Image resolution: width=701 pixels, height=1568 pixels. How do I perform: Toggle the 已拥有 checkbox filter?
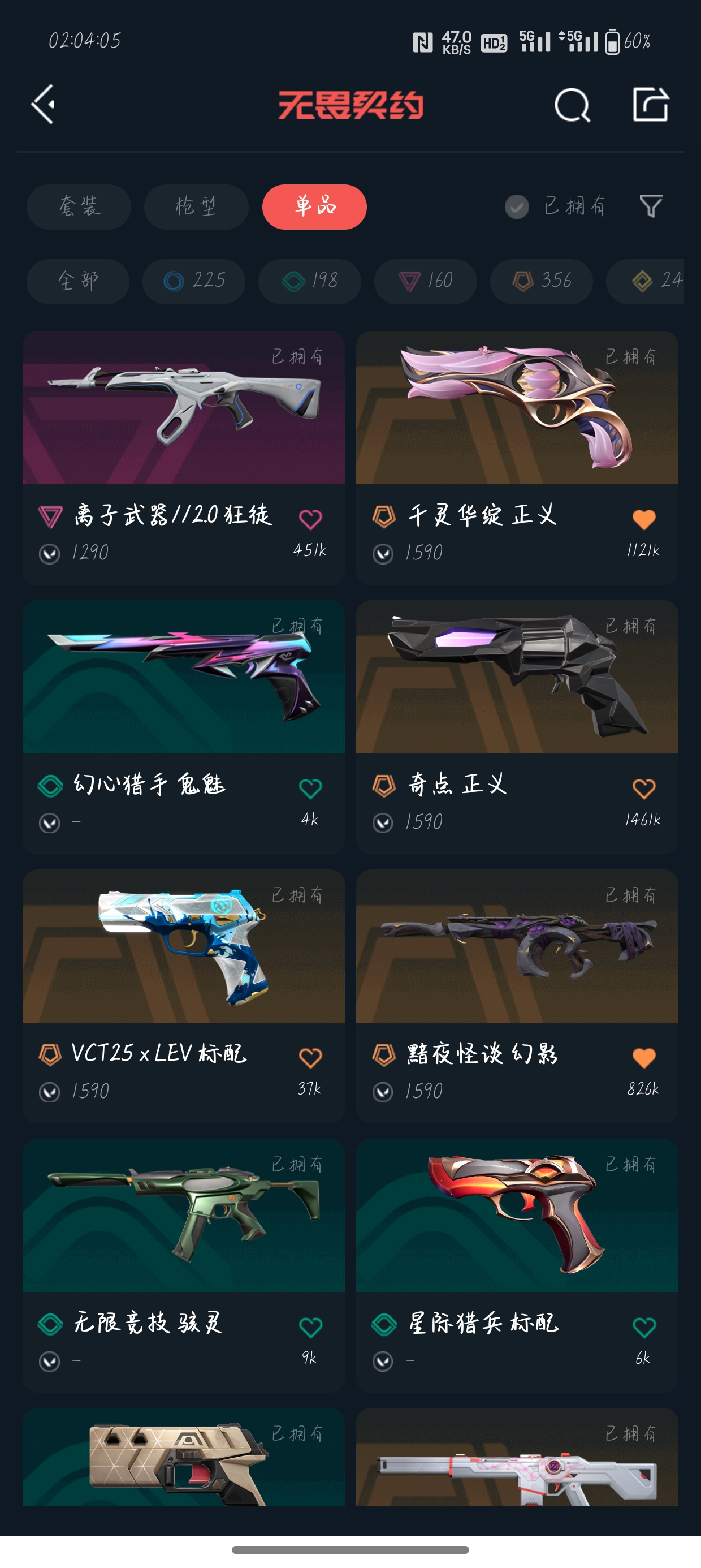point(517,206)
